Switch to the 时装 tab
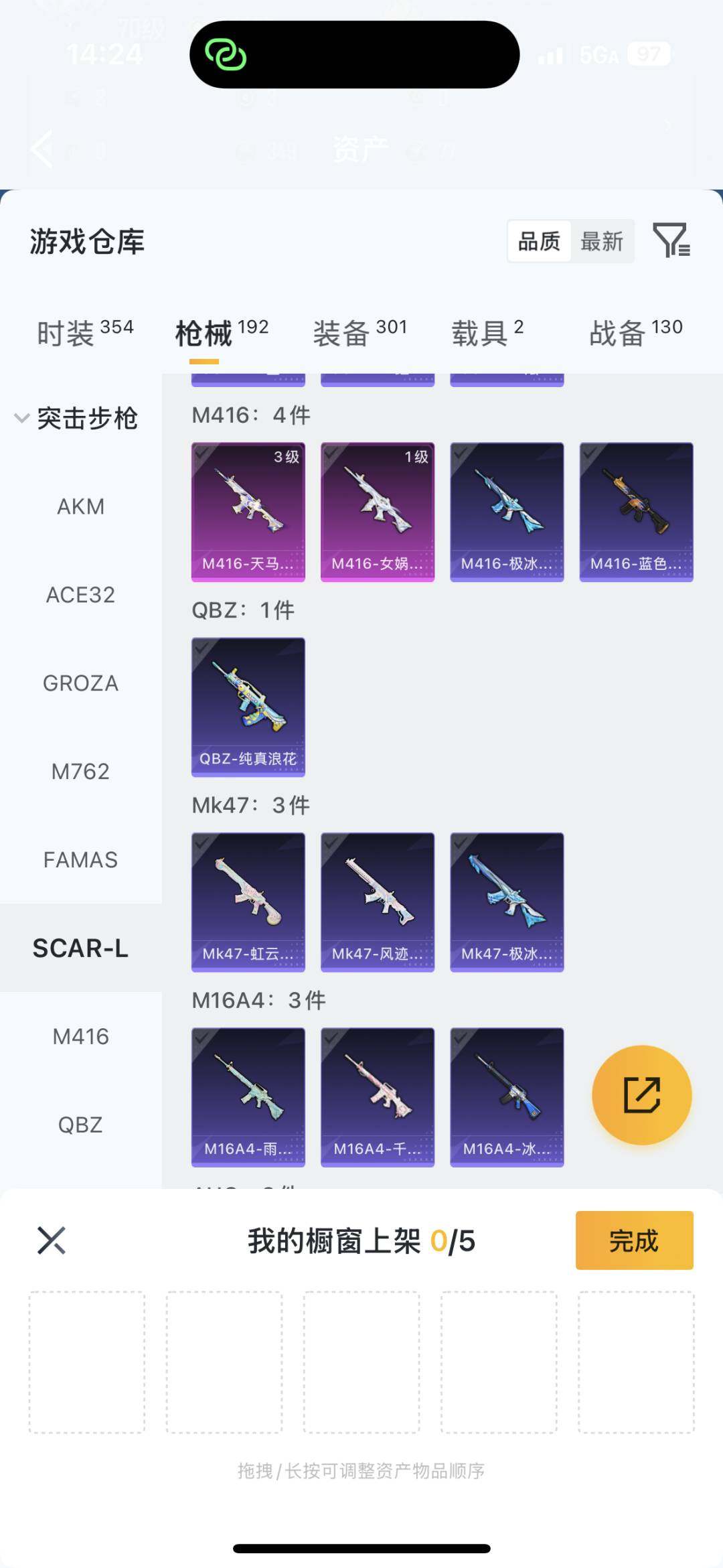The width and height of the screenshot is (723, 1568). coord(85,333)
